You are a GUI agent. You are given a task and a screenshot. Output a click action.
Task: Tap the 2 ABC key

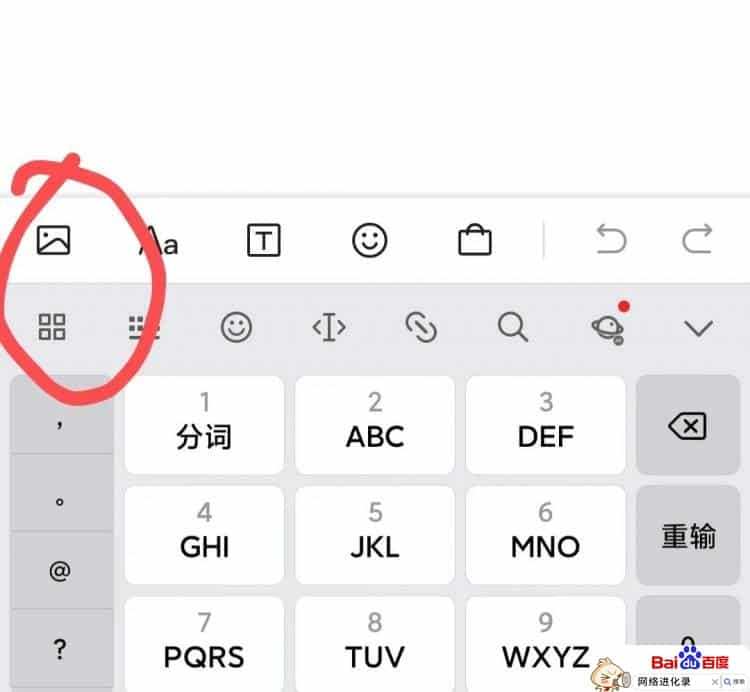click(375, 424)
